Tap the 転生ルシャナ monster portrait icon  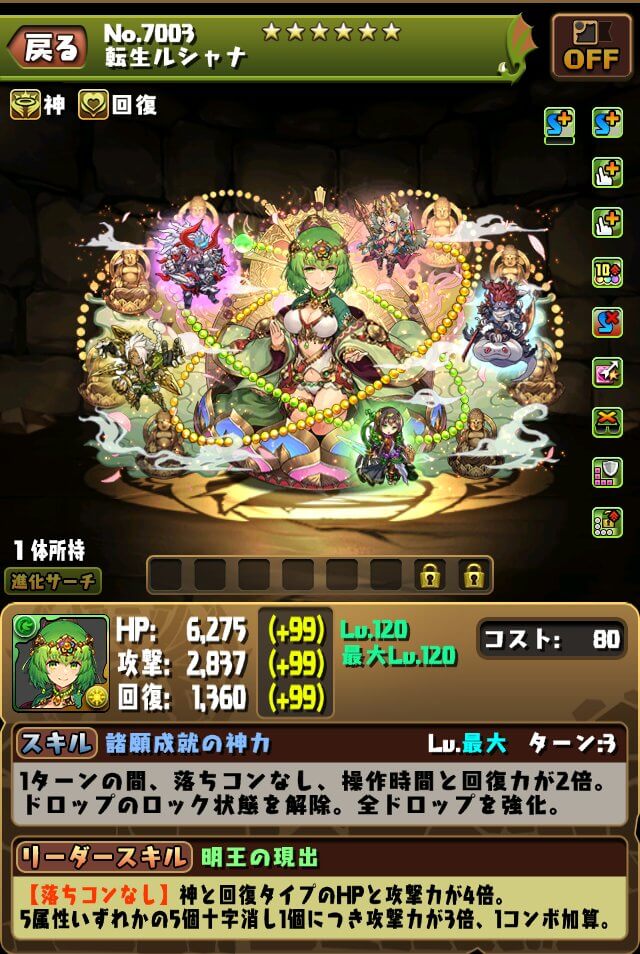[61, 662]
